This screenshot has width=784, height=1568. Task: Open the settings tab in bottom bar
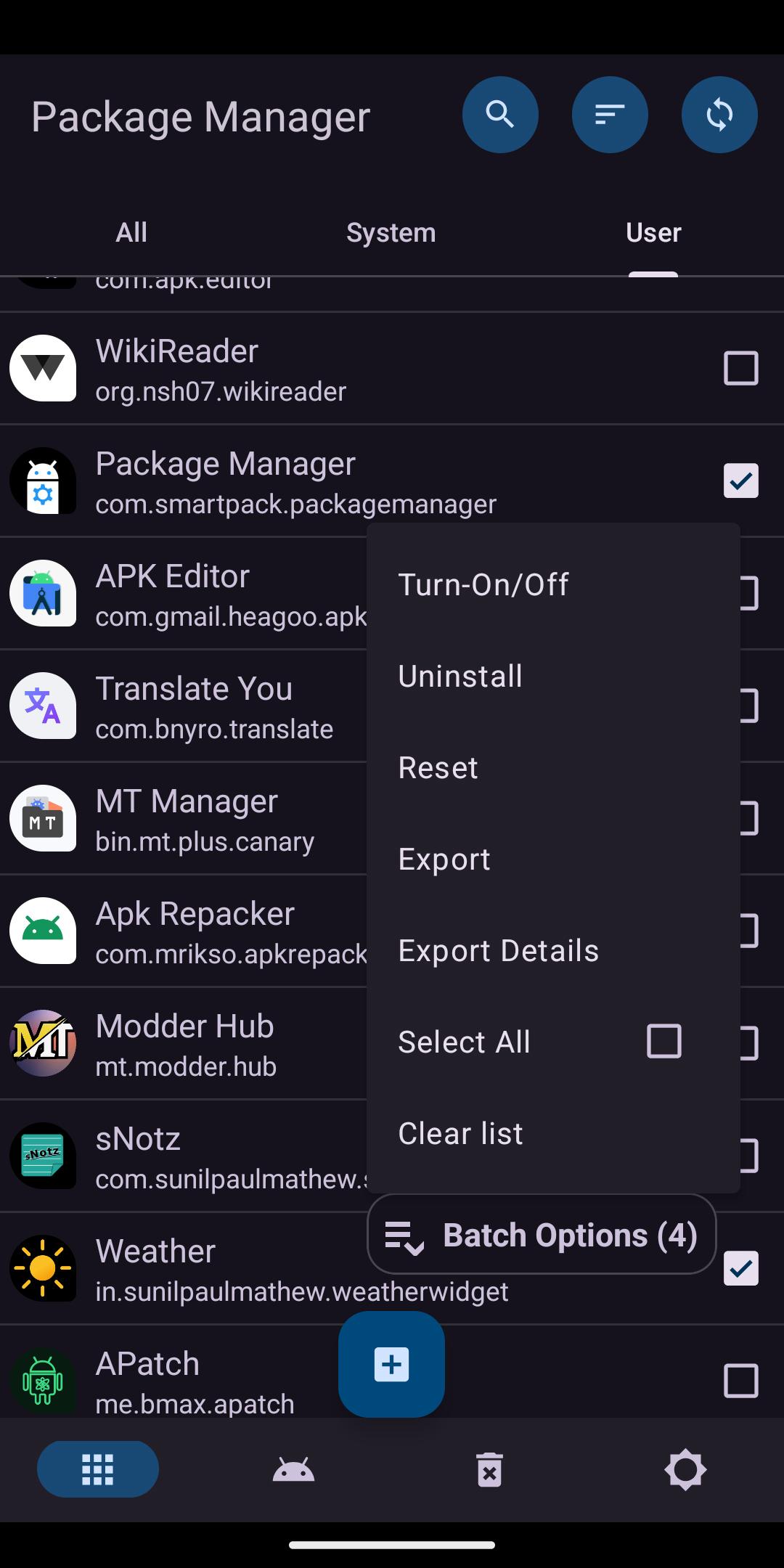pos(685,1469)
